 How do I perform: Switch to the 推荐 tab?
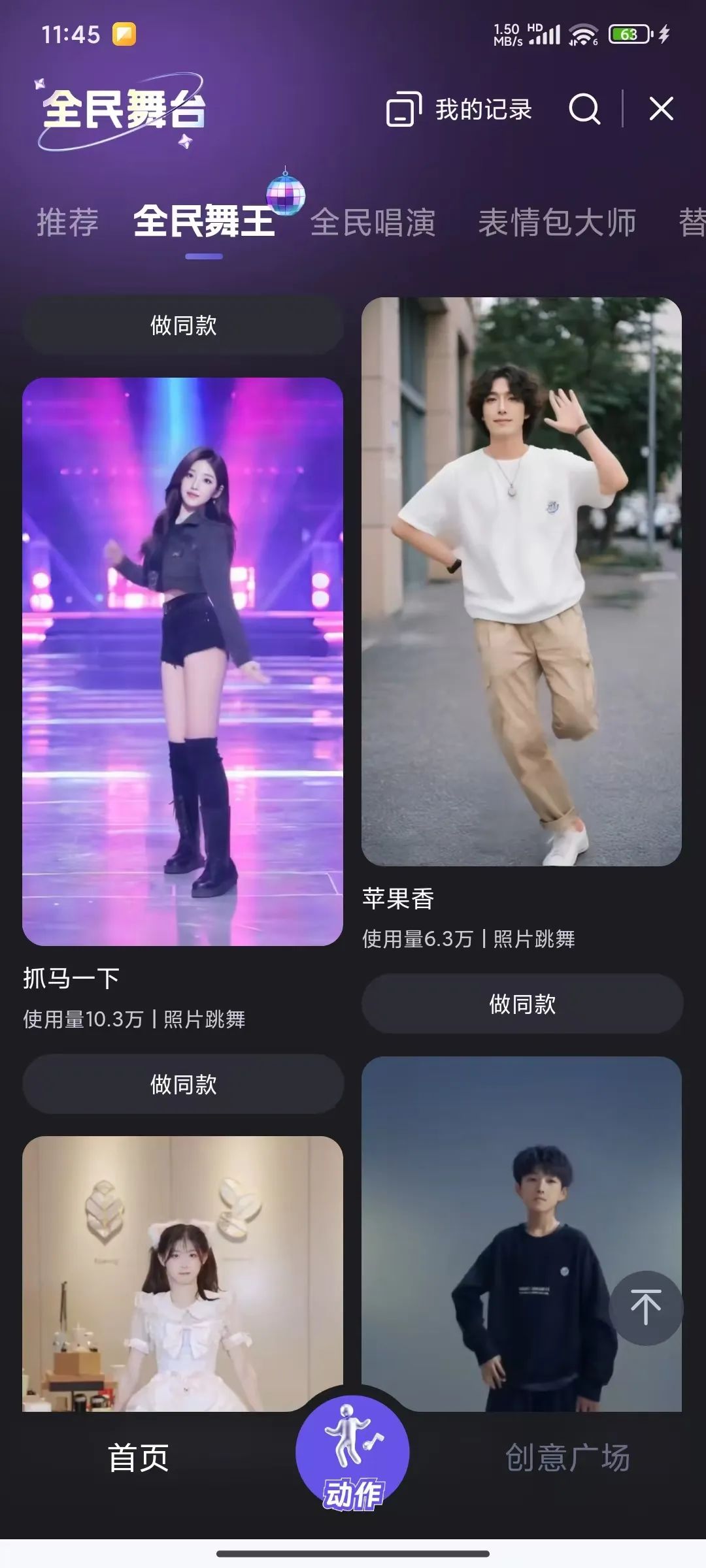point(67,222)
